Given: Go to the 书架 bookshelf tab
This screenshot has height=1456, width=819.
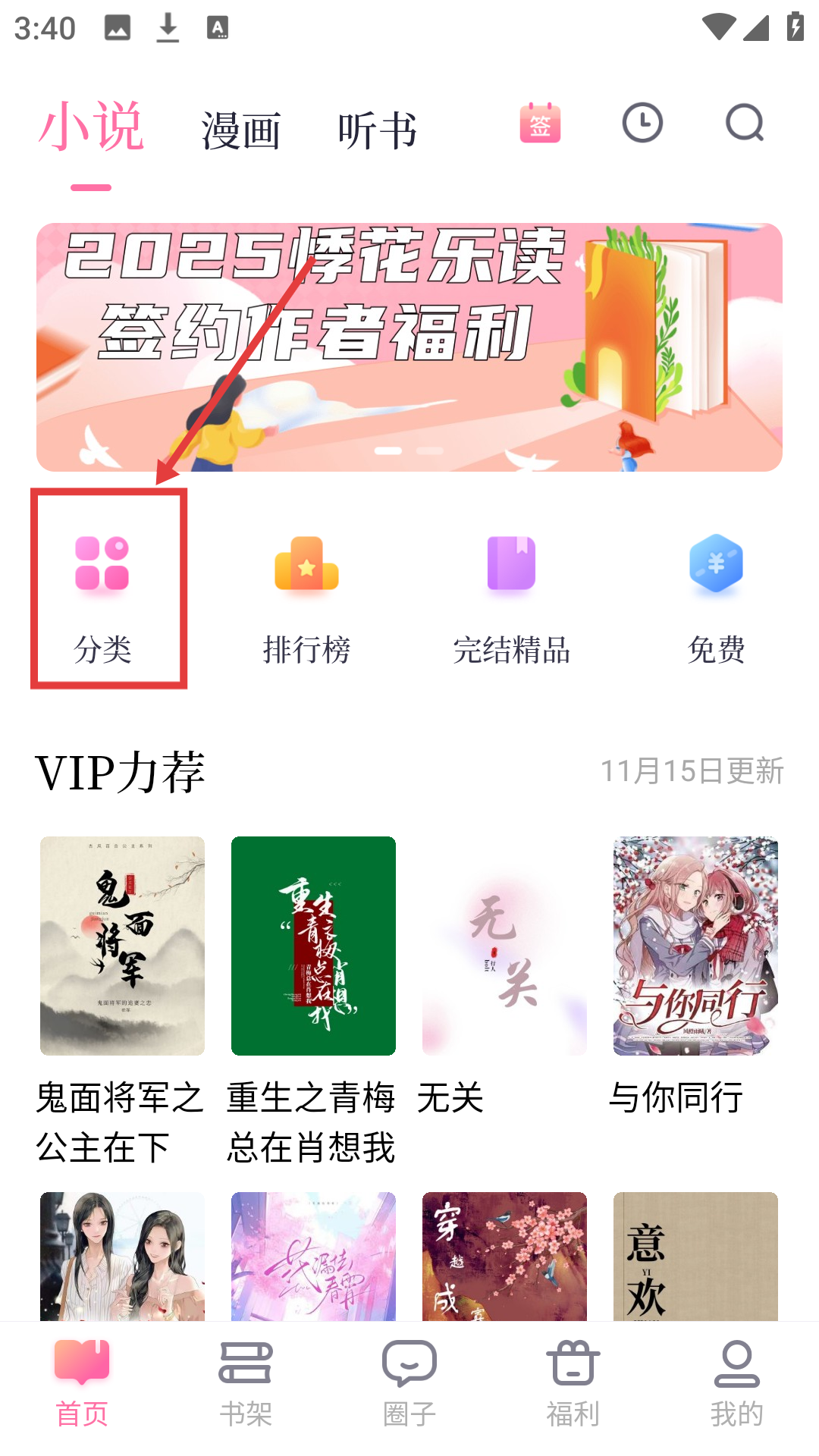Looking at the screenshot, I should (x=246, y=1383).
